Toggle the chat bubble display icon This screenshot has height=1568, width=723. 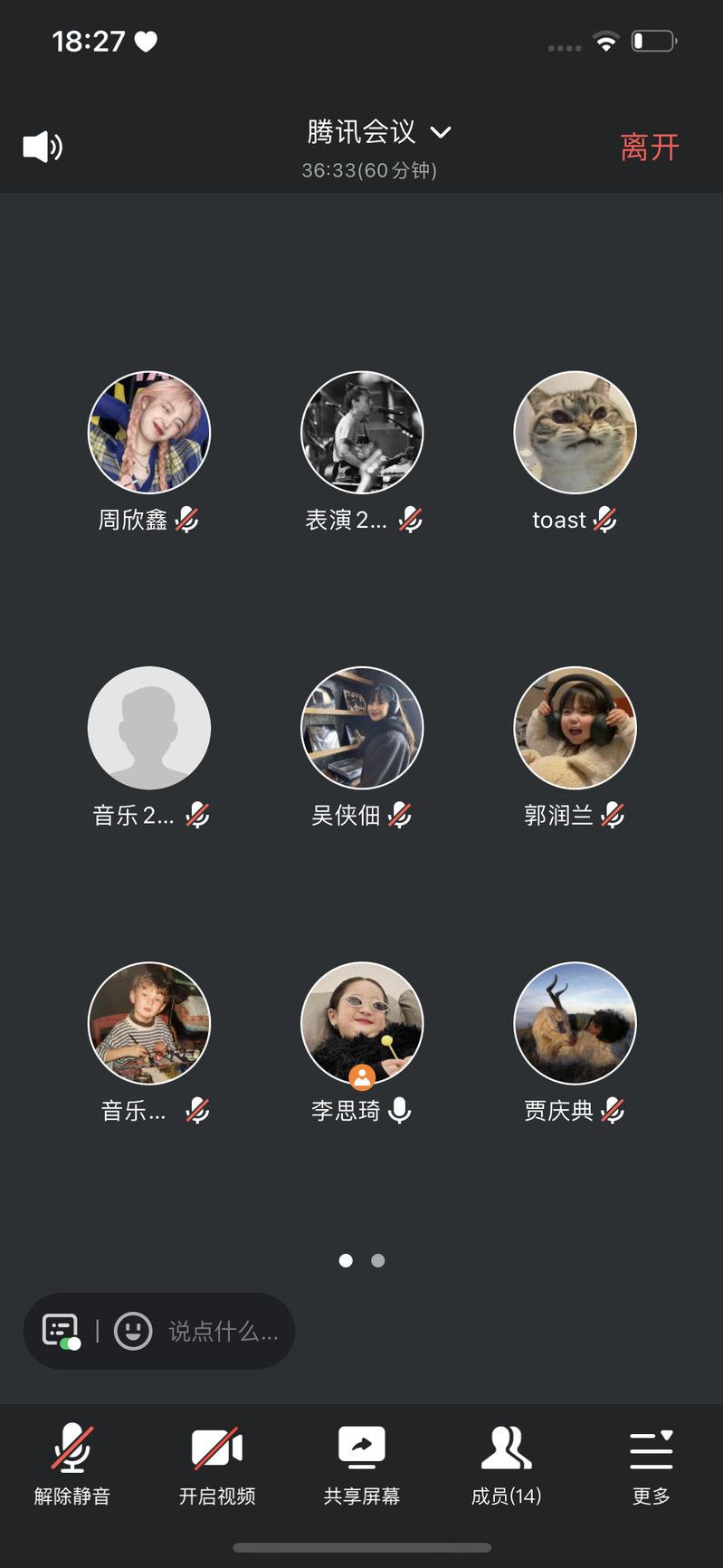pyautogui.click(x=61, y=1331)
